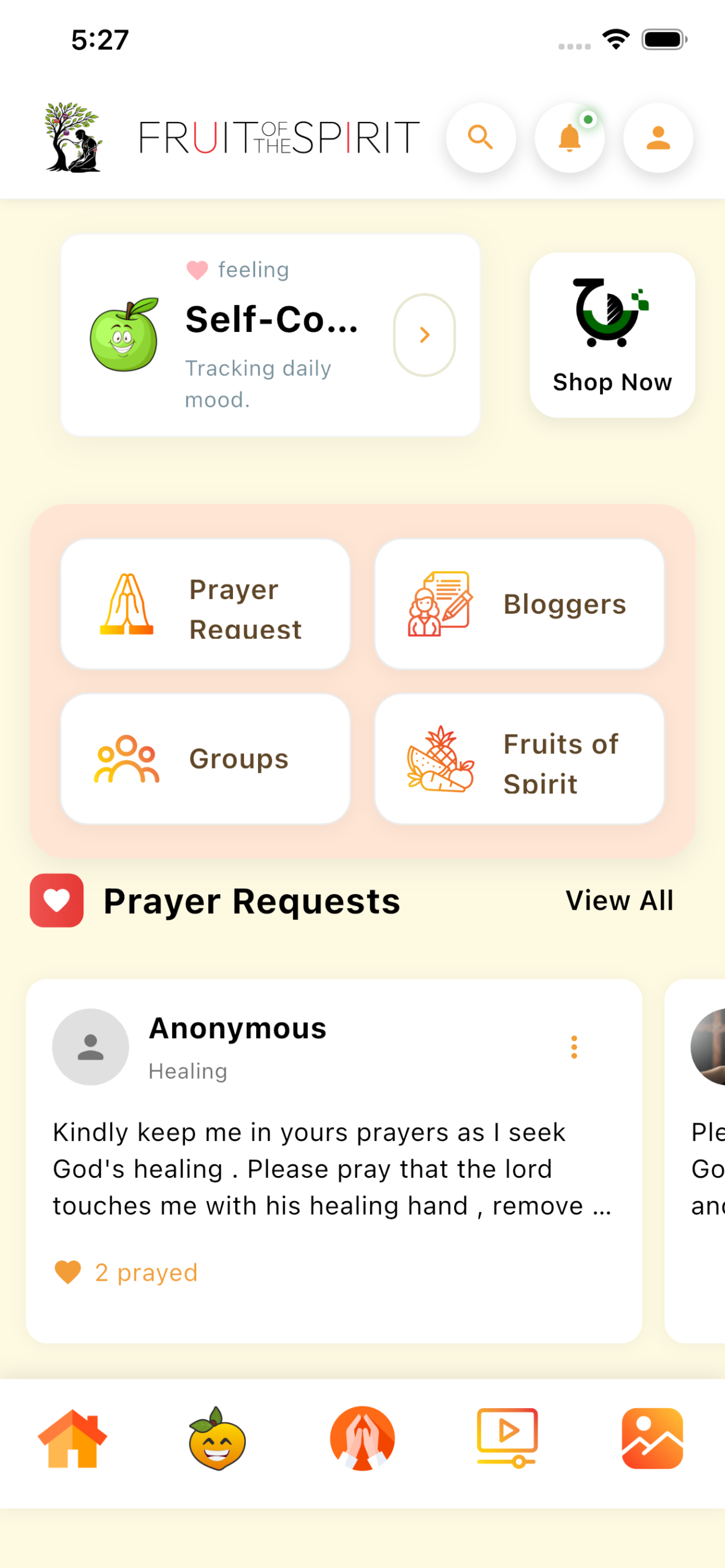This screenshot has height=1568, width=725.
Task: Switch to the praying hands tab
Action: click(x=362, y=1438)
